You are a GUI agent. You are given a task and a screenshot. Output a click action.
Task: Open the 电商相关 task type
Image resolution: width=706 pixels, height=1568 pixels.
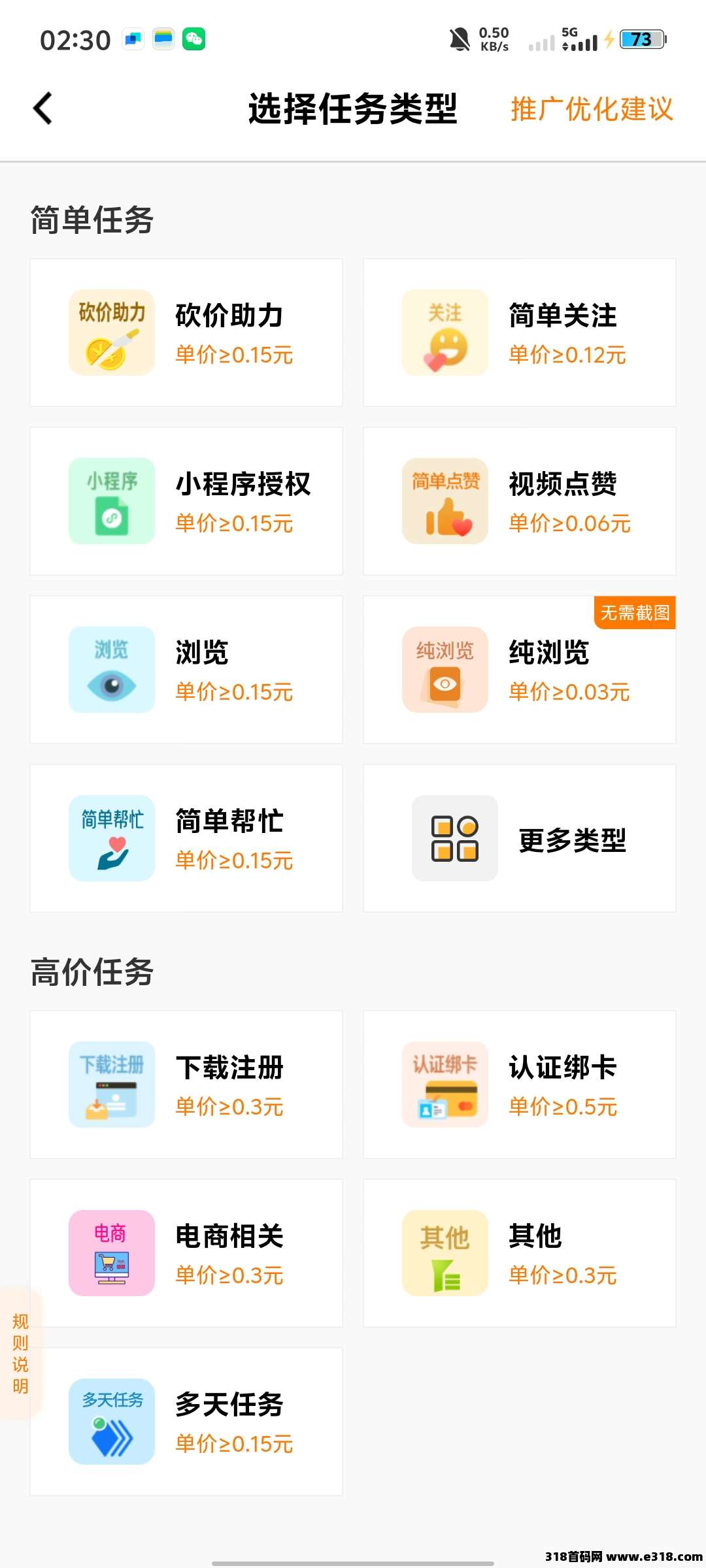(x=186, y=1253)
